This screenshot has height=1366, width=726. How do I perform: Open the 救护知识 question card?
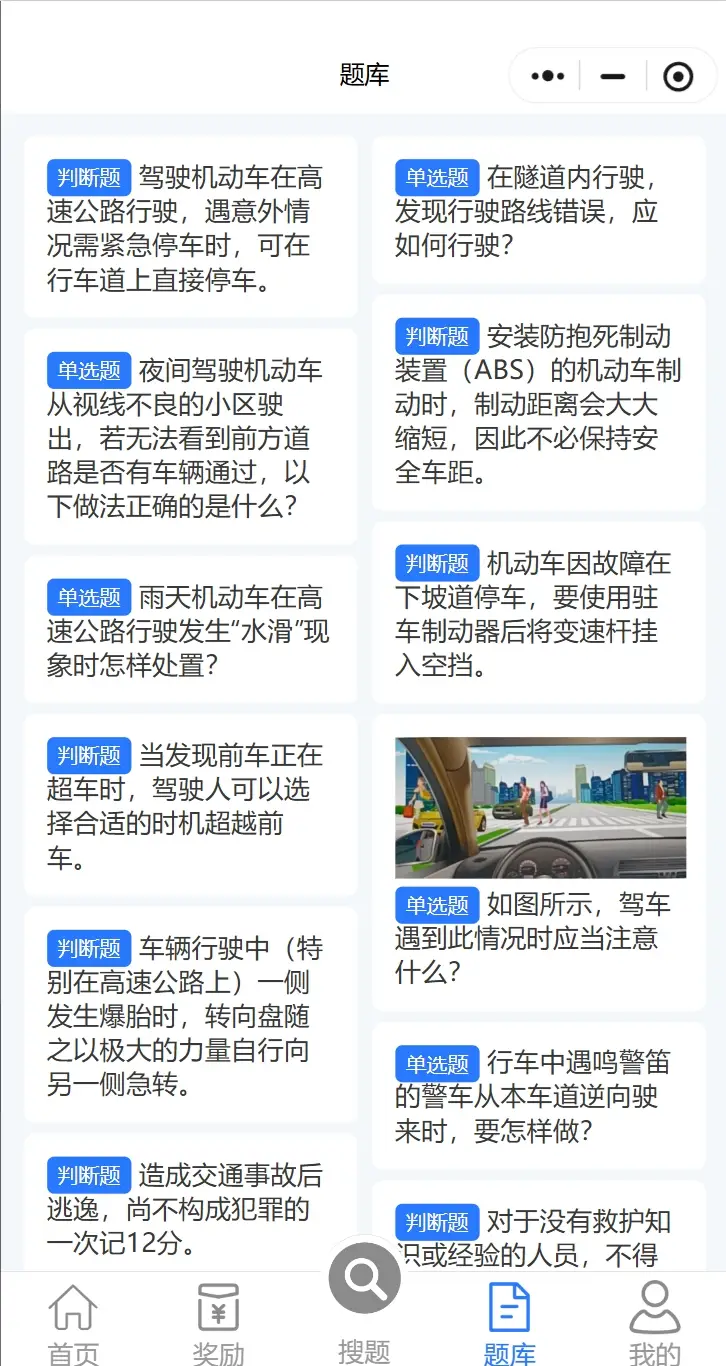538,1235
